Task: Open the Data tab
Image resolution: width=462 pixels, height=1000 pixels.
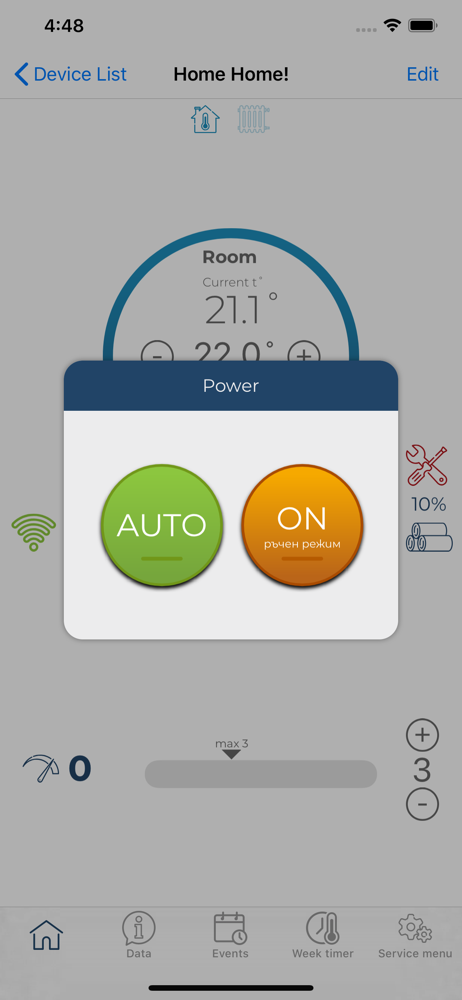Action: click(x=138, y=936)
